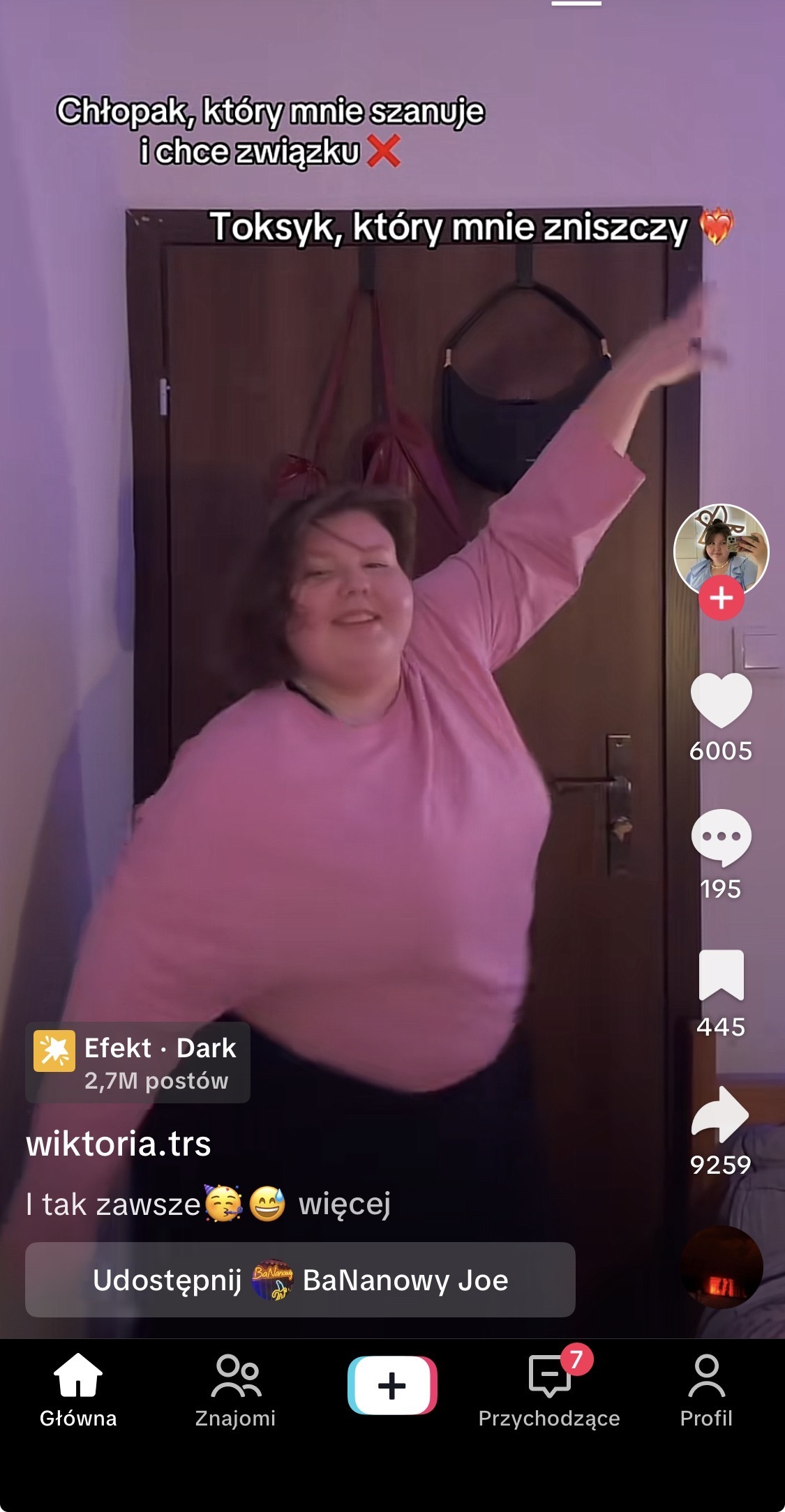Open the wiktoria.trs profile
The width and height of the screenshot is (785, 1512).
click(x=119, y=1144)
